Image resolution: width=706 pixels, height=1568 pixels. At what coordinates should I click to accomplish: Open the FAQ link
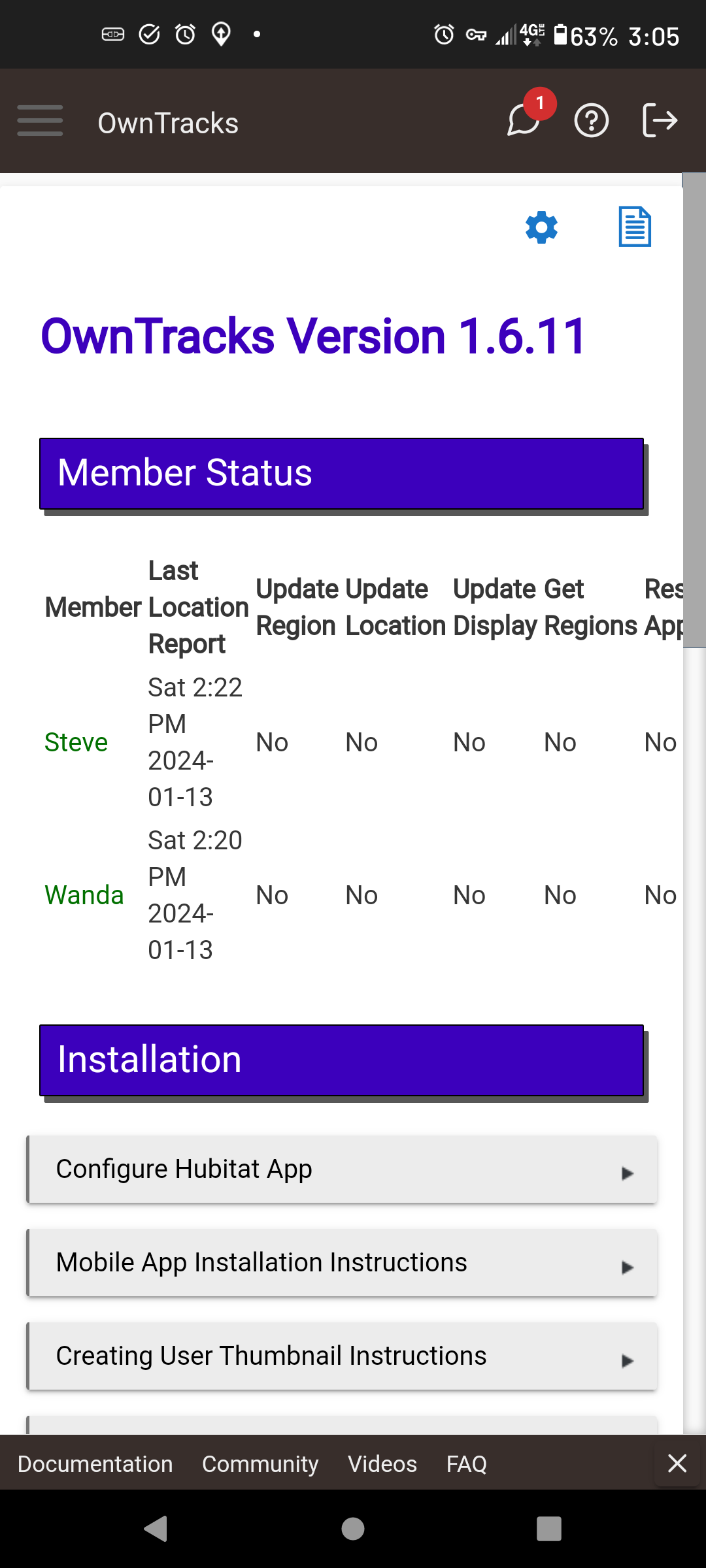pos(466,1464)
